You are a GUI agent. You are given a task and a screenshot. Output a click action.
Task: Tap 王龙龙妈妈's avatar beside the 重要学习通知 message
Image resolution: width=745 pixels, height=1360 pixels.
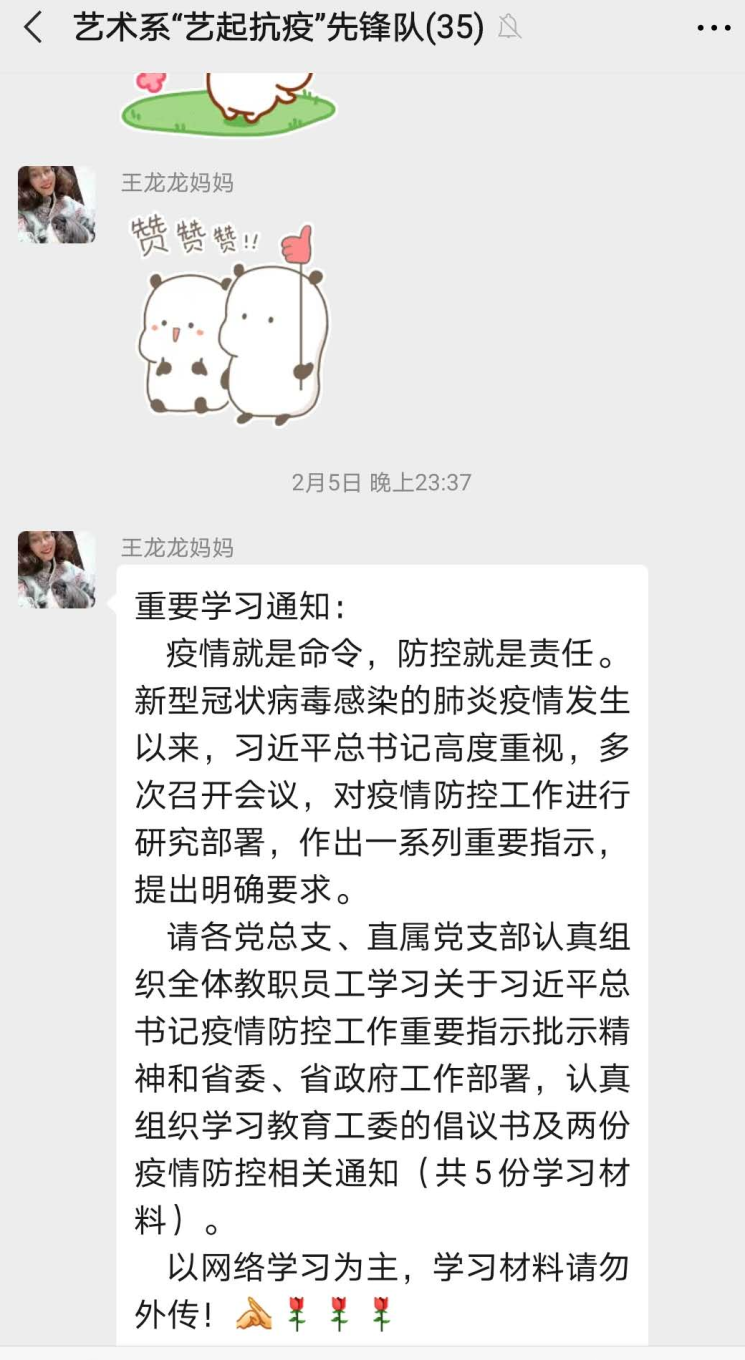coord(57,570)
